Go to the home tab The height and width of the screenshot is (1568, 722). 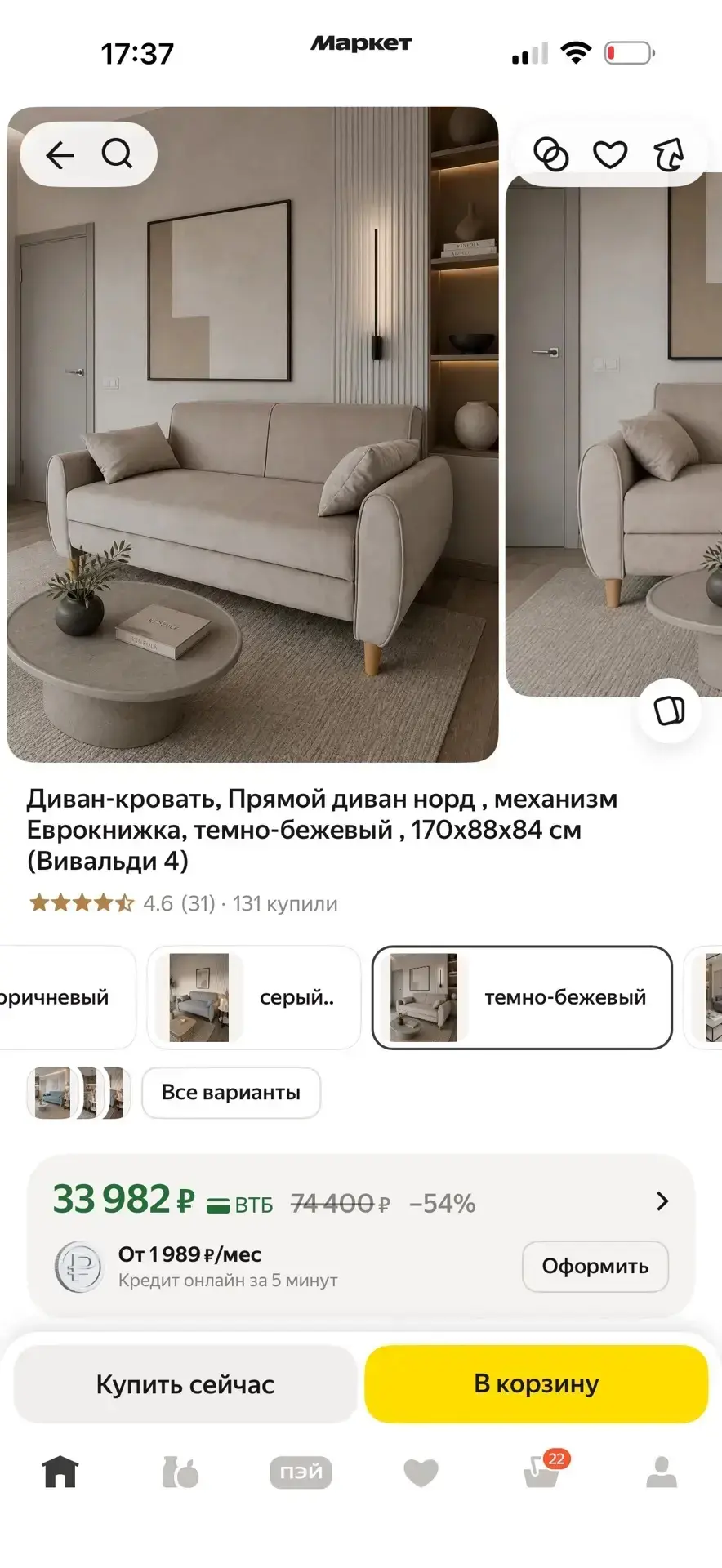tap(60, 1472)
